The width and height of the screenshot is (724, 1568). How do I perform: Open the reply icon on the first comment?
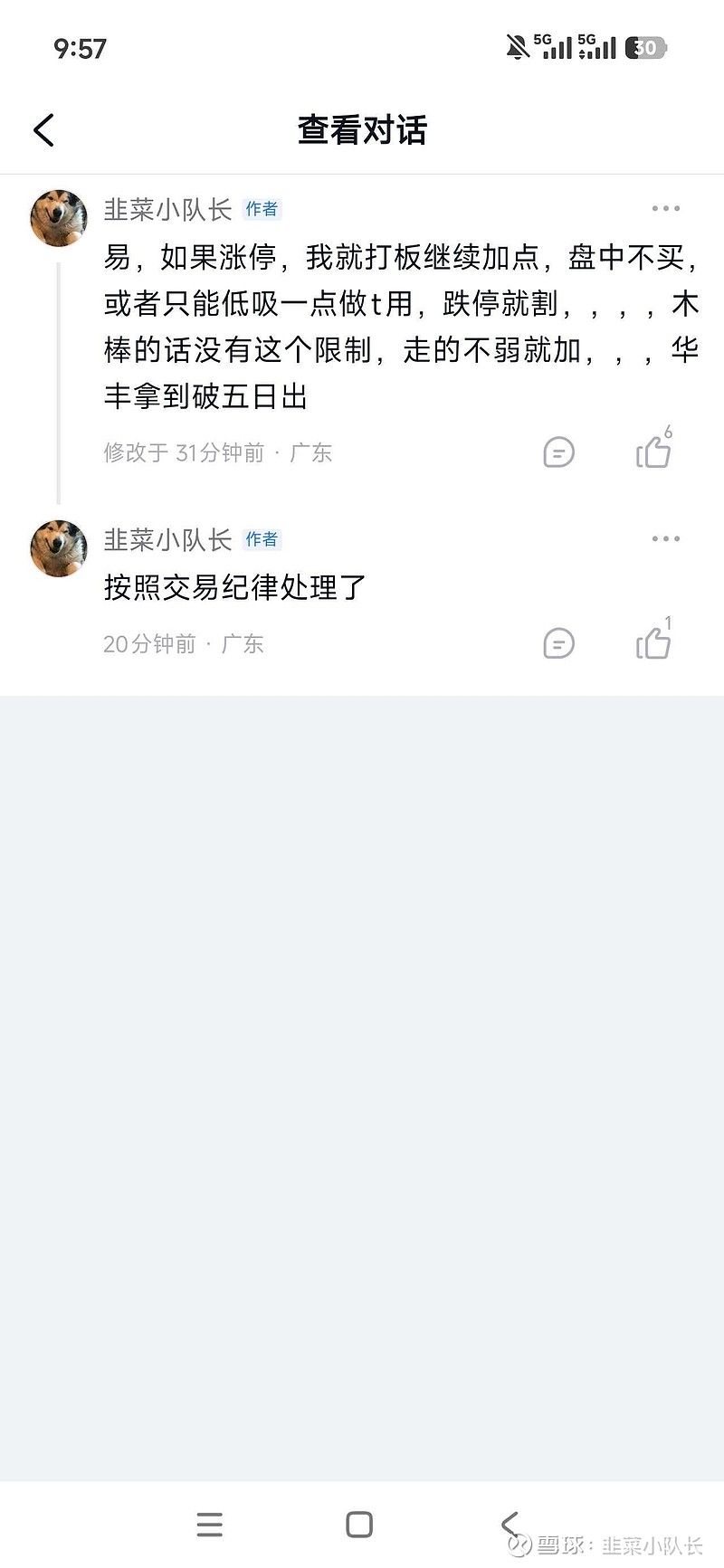pos(558,451)
